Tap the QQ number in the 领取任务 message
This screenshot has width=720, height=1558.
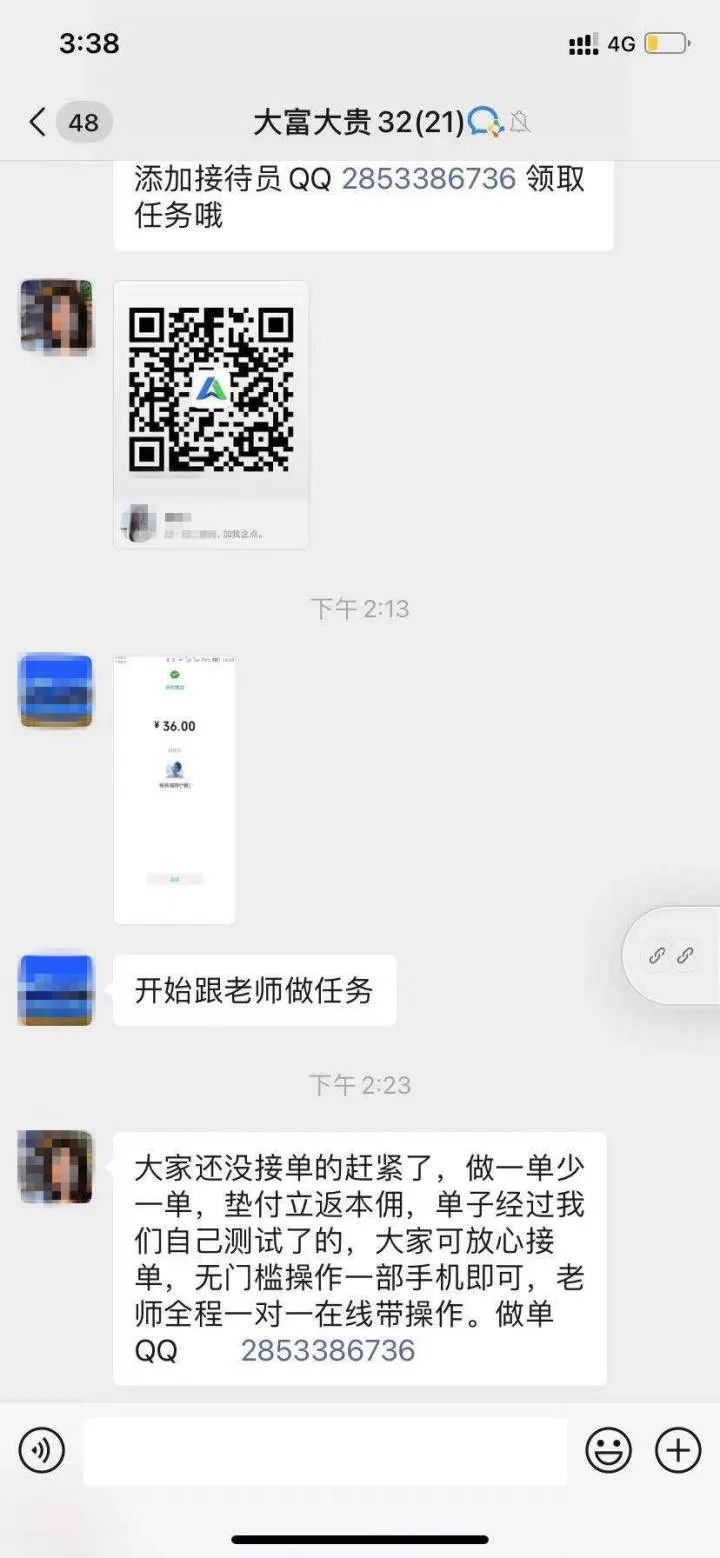(429, 179)
